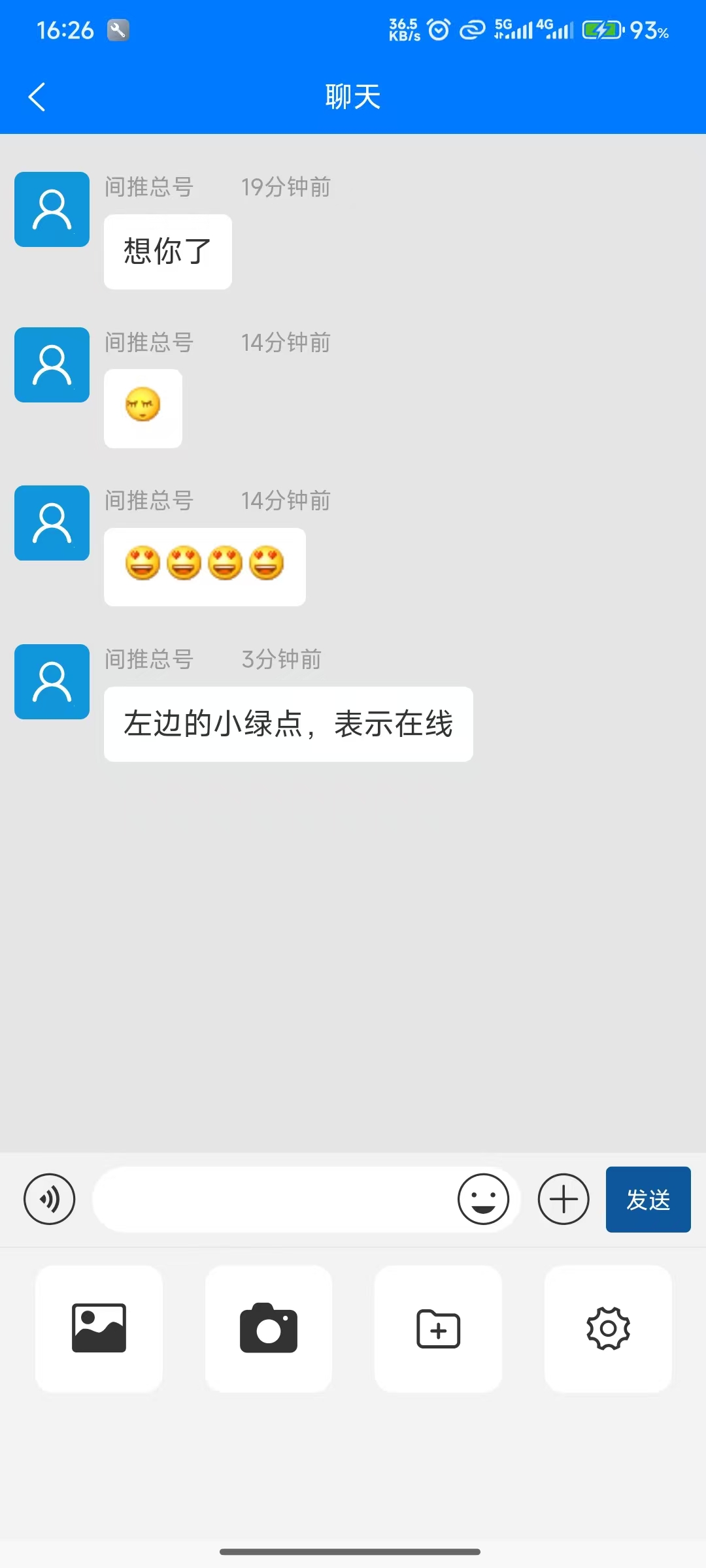Toggle the attachment panel with the plus button

tap(563, 1199)
